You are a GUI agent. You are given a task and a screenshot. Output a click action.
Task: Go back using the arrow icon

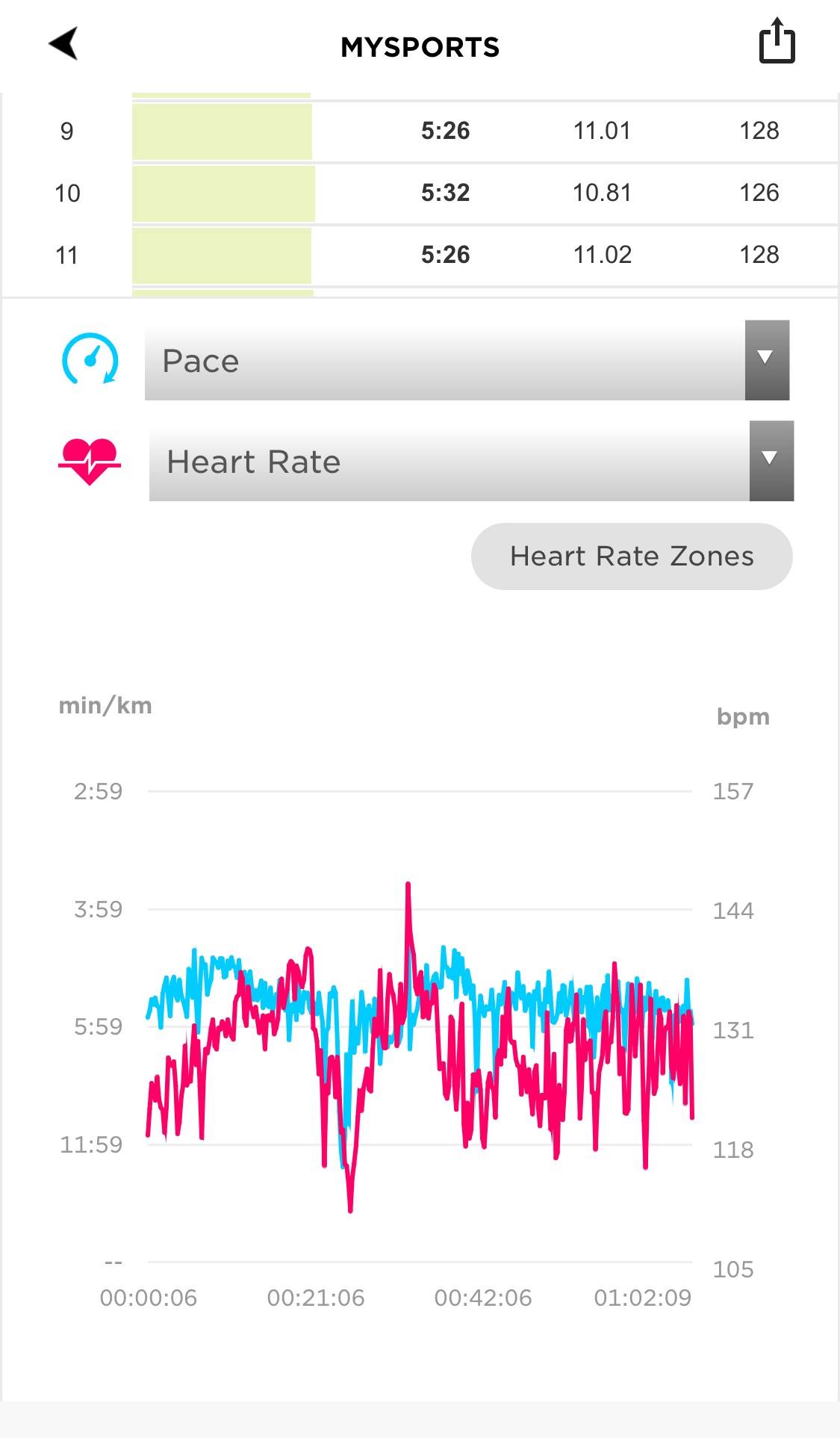click(x=64, y=43)
